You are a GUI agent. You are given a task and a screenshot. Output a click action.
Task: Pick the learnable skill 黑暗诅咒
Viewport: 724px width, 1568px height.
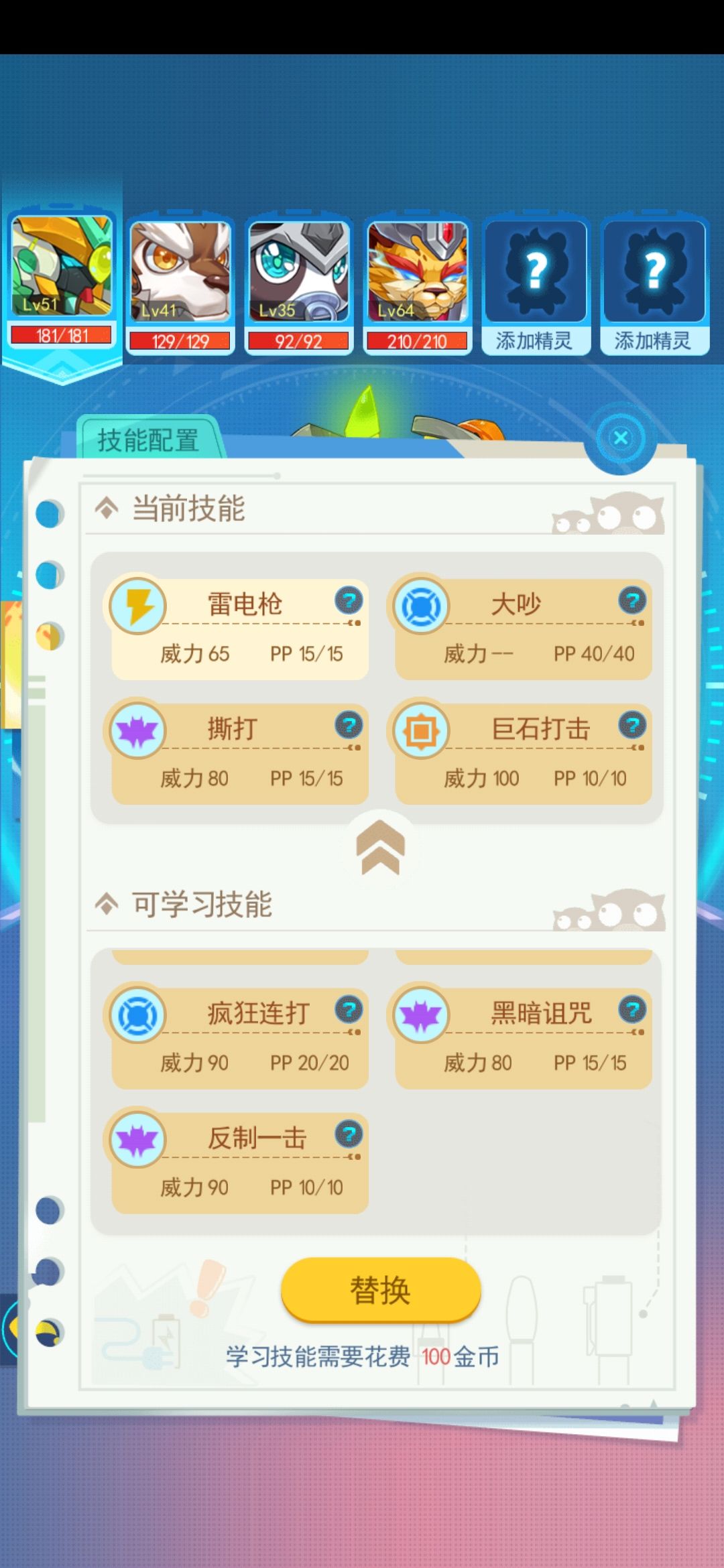coord(523,1038)
